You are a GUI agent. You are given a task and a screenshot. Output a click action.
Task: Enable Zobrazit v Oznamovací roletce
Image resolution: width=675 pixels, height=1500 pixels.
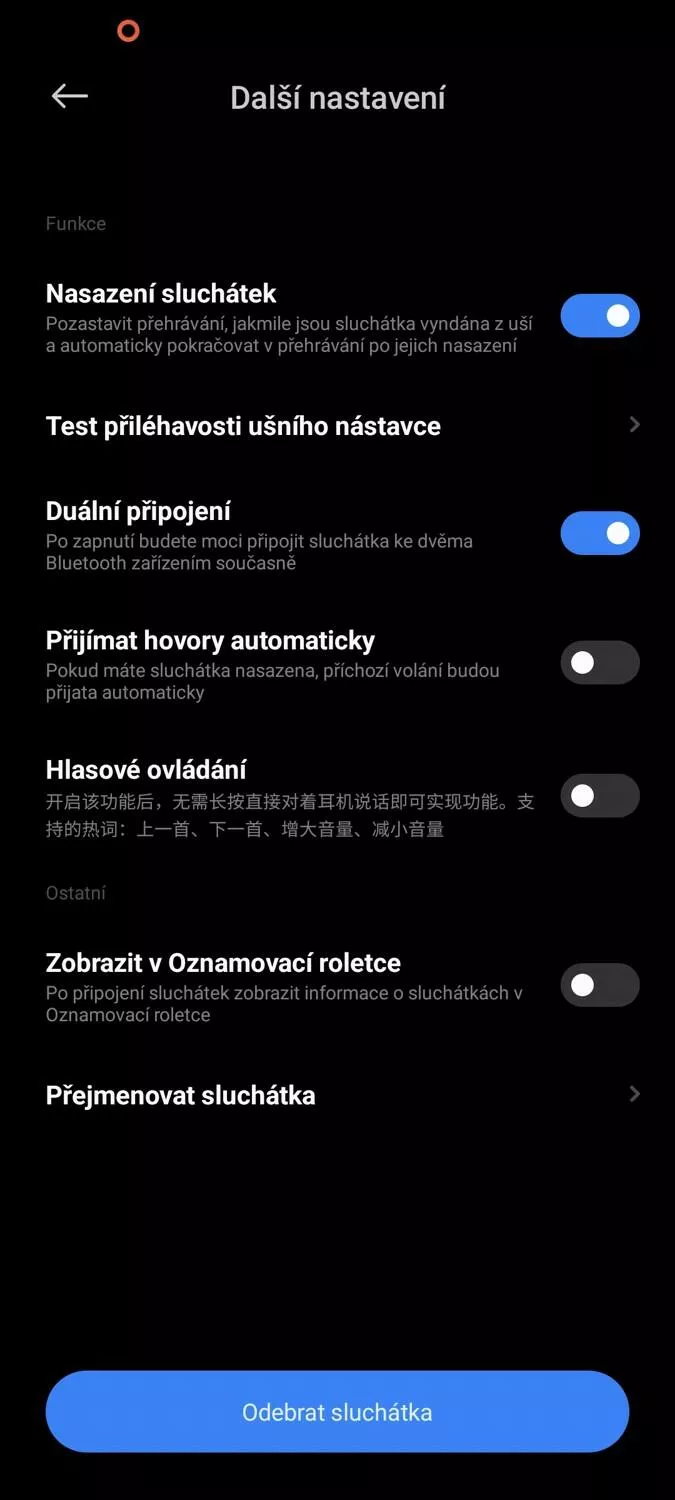599,985
